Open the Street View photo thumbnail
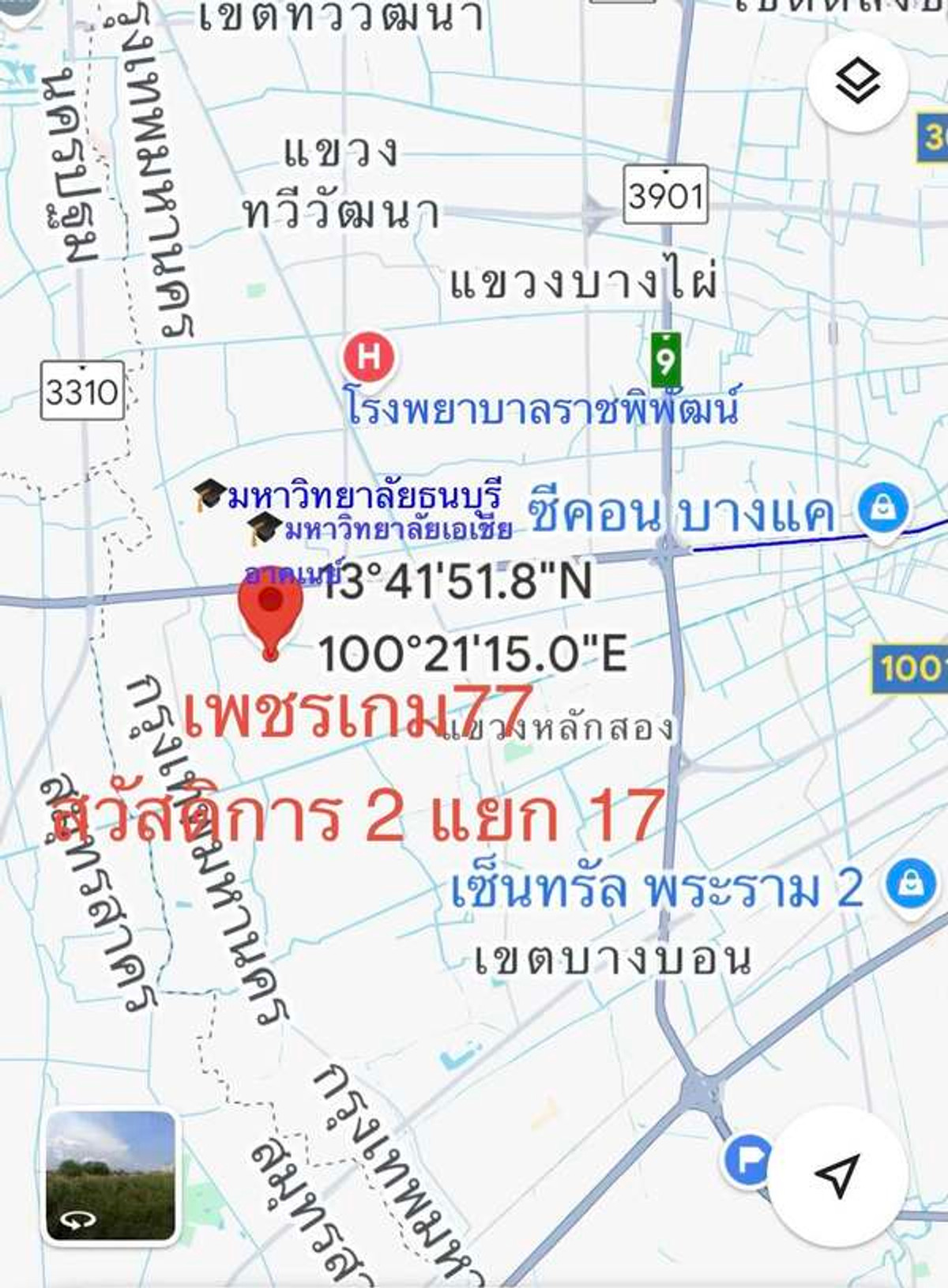This screenshot has height=1288, width=948. [x=111, y=1176]
